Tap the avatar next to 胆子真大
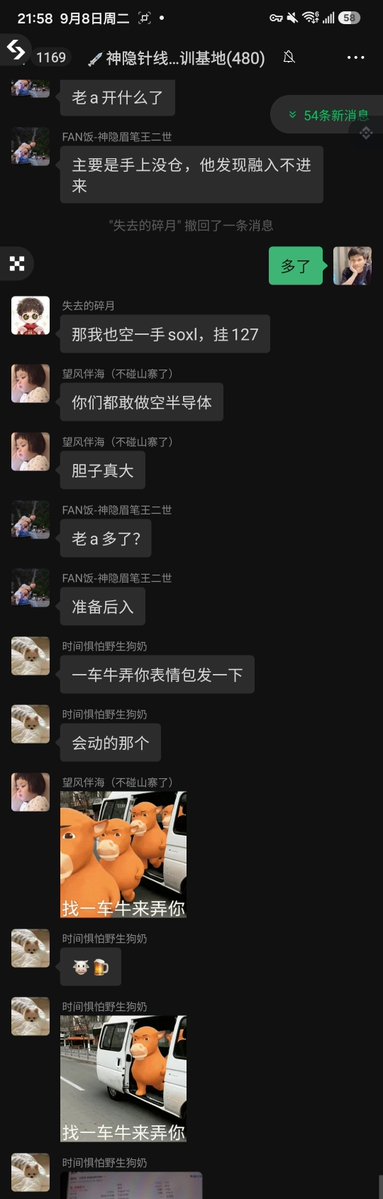Image resolution: width=383 pixels, height=1199 pixels. tap(31, 451)
